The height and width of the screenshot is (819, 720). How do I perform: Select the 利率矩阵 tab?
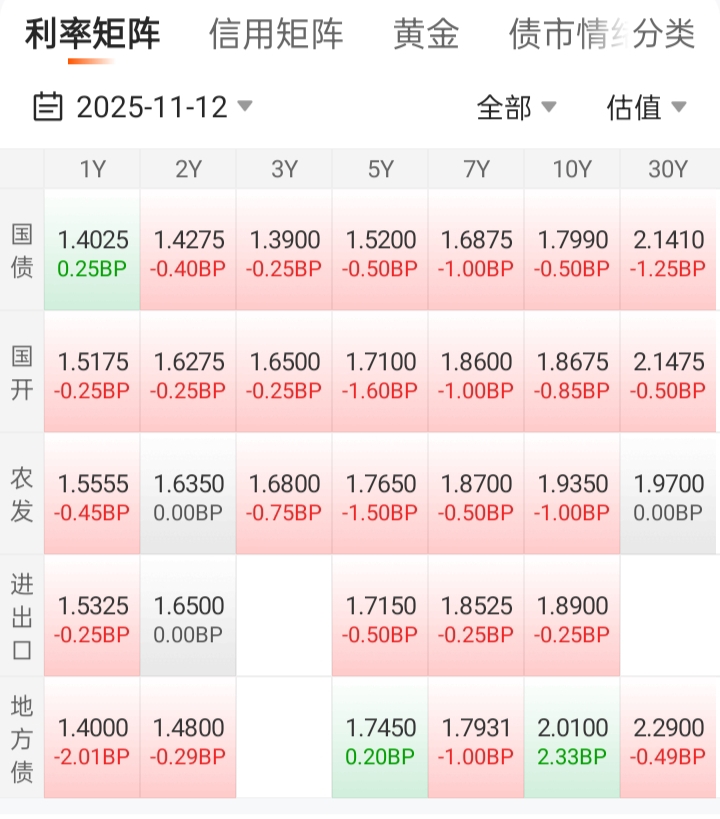[x=92, y=35]
